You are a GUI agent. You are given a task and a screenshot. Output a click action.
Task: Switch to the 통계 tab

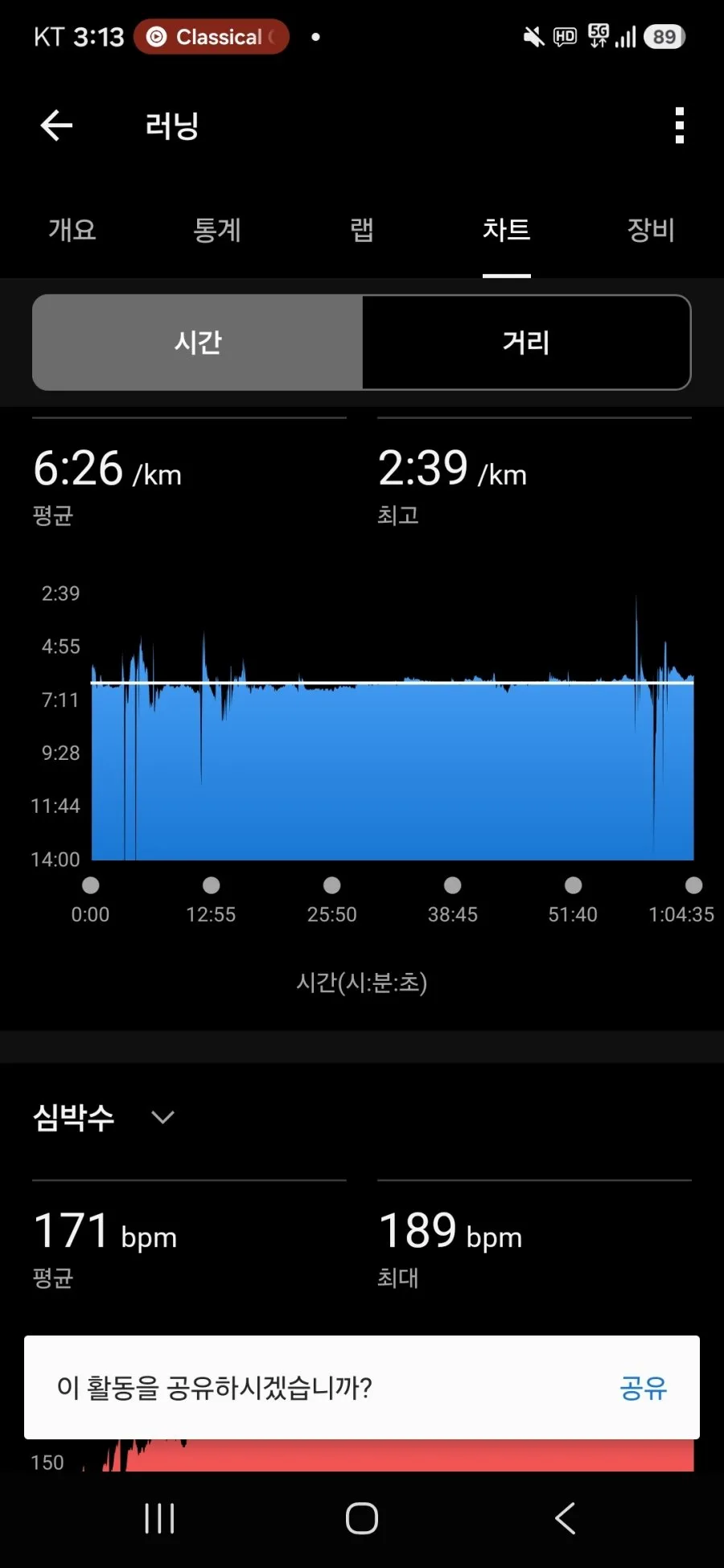[x=217, y=230]
